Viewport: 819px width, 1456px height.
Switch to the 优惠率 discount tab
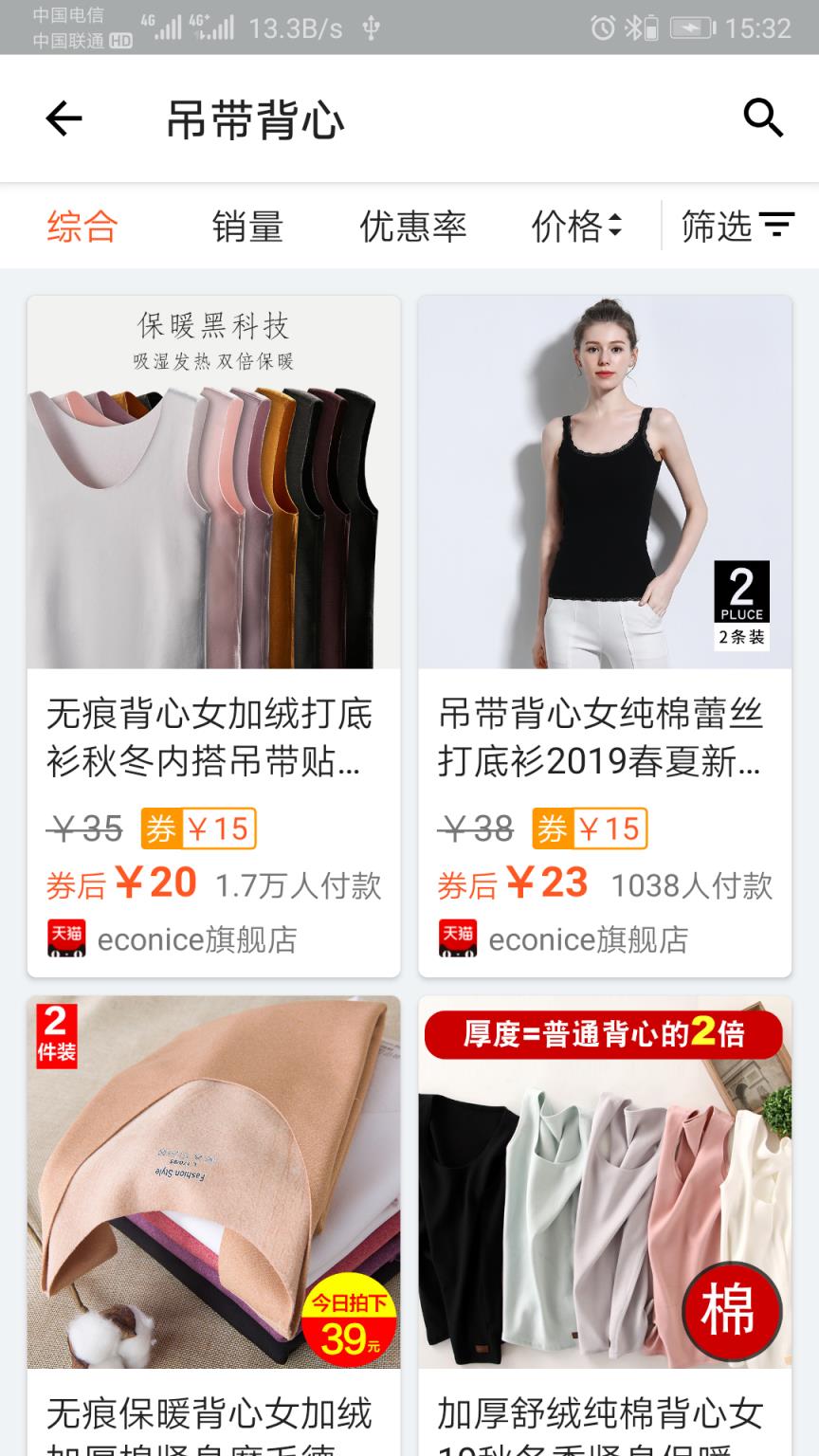pos(413,226)
